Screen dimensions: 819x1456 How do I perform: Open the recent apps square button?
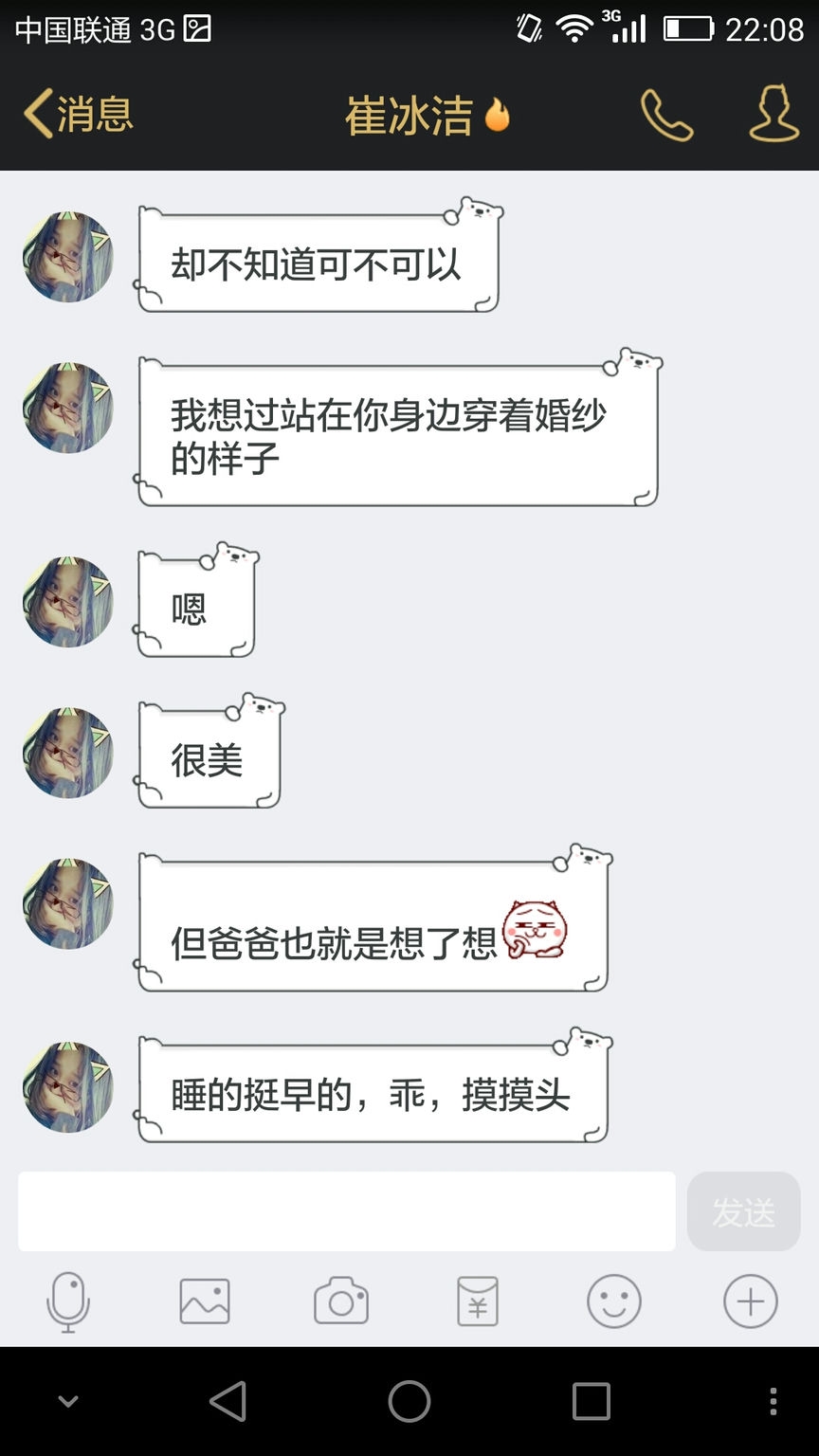[x=591, y=1401]
